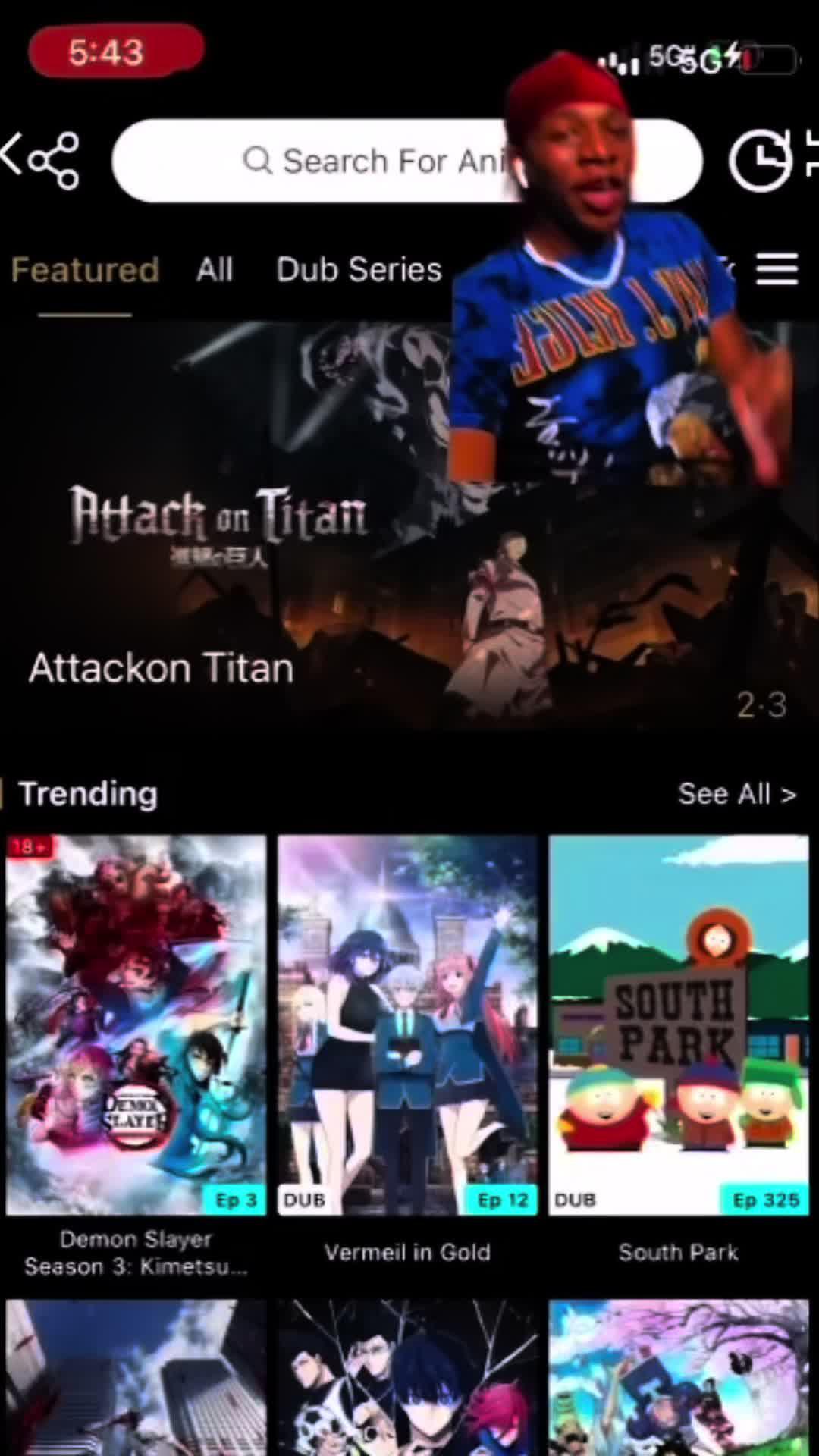See all Trending titles
Screen dimensions: 819x1456
tap(736, 794)
